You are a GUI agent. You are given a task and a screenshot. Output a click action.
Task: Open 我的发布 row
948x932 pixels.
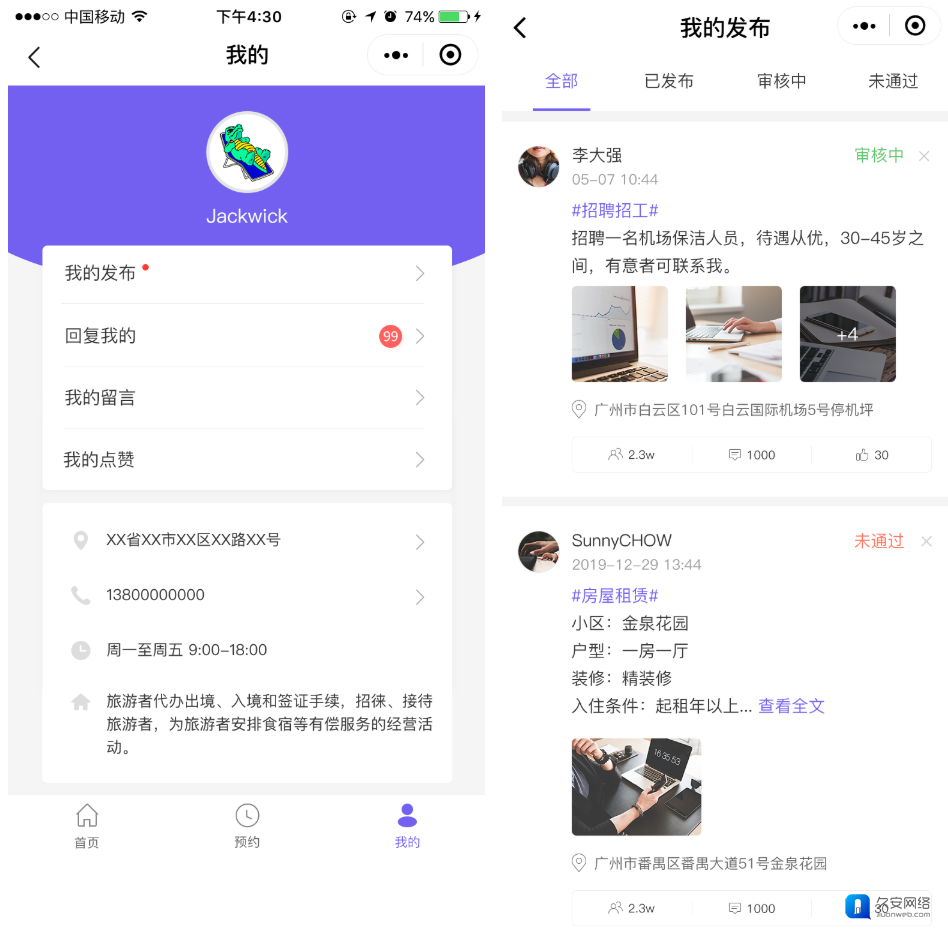point(246,273)
